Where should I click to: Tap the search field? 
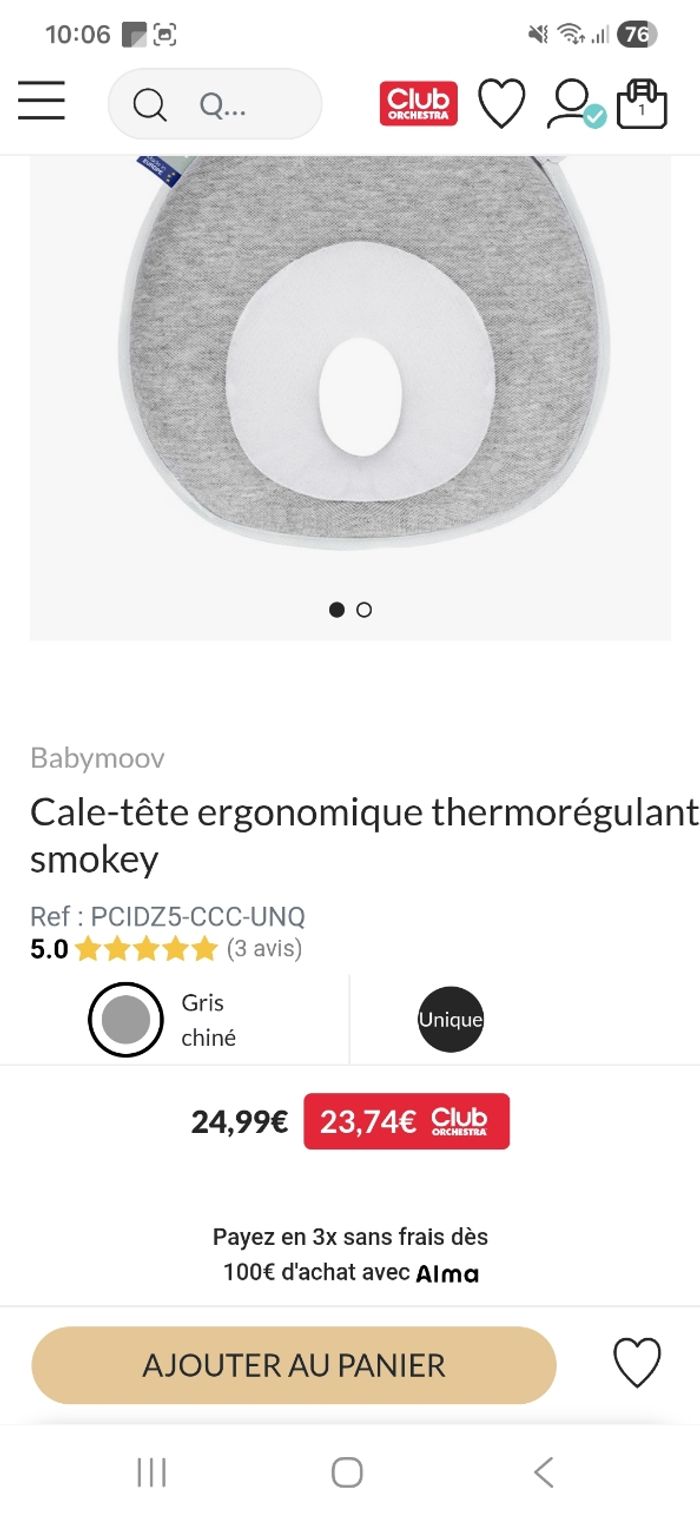click(215, 104)
